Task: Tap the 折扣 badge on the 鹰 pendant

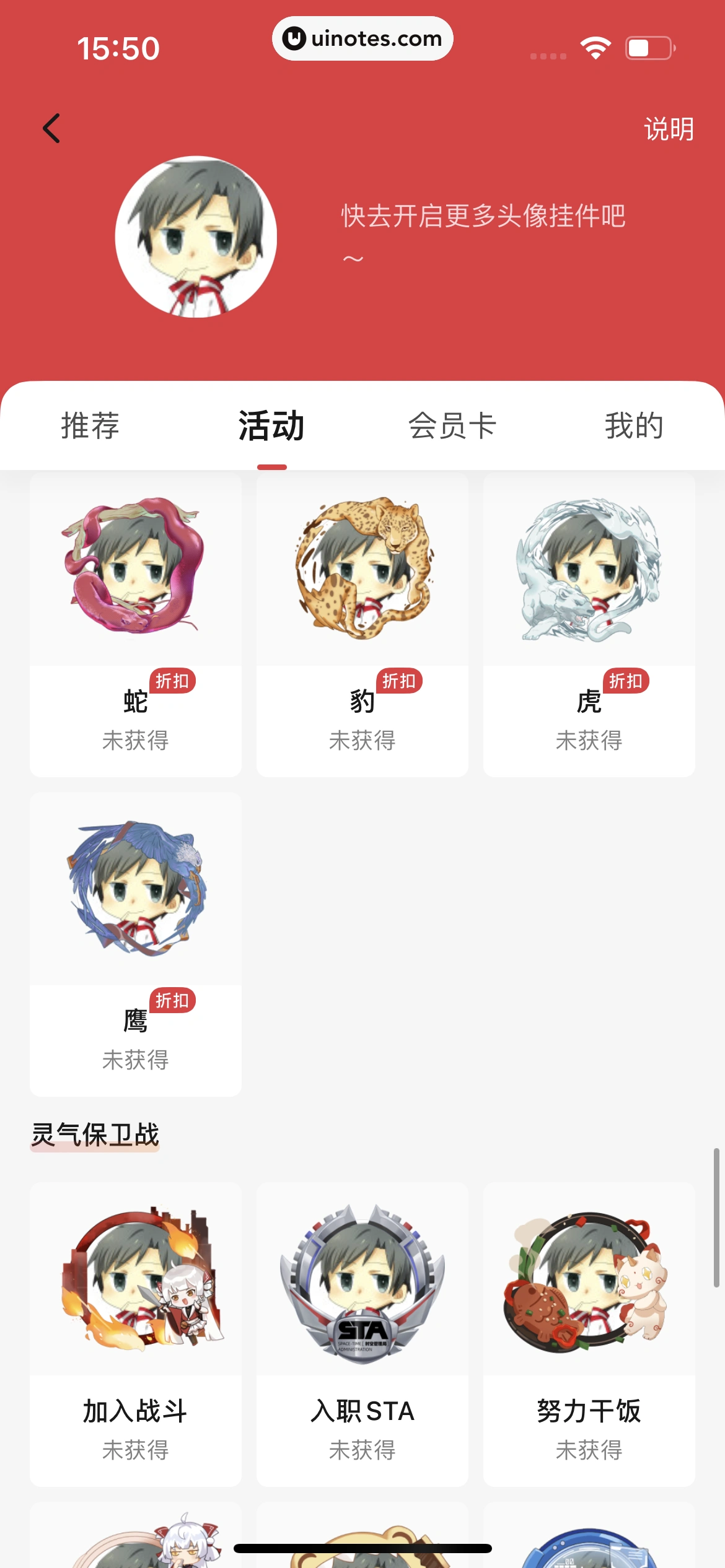Action: [174, 1000]
